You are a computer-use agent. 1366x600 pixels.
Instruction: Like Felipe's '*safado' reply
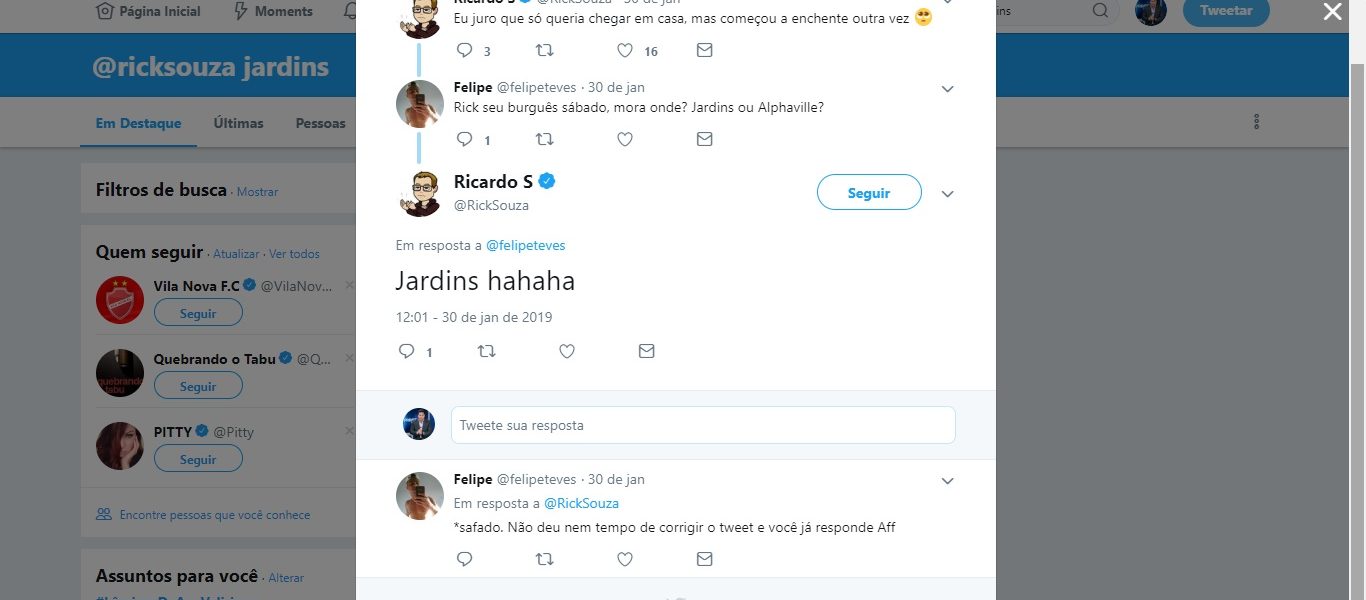tap(625, 559)
